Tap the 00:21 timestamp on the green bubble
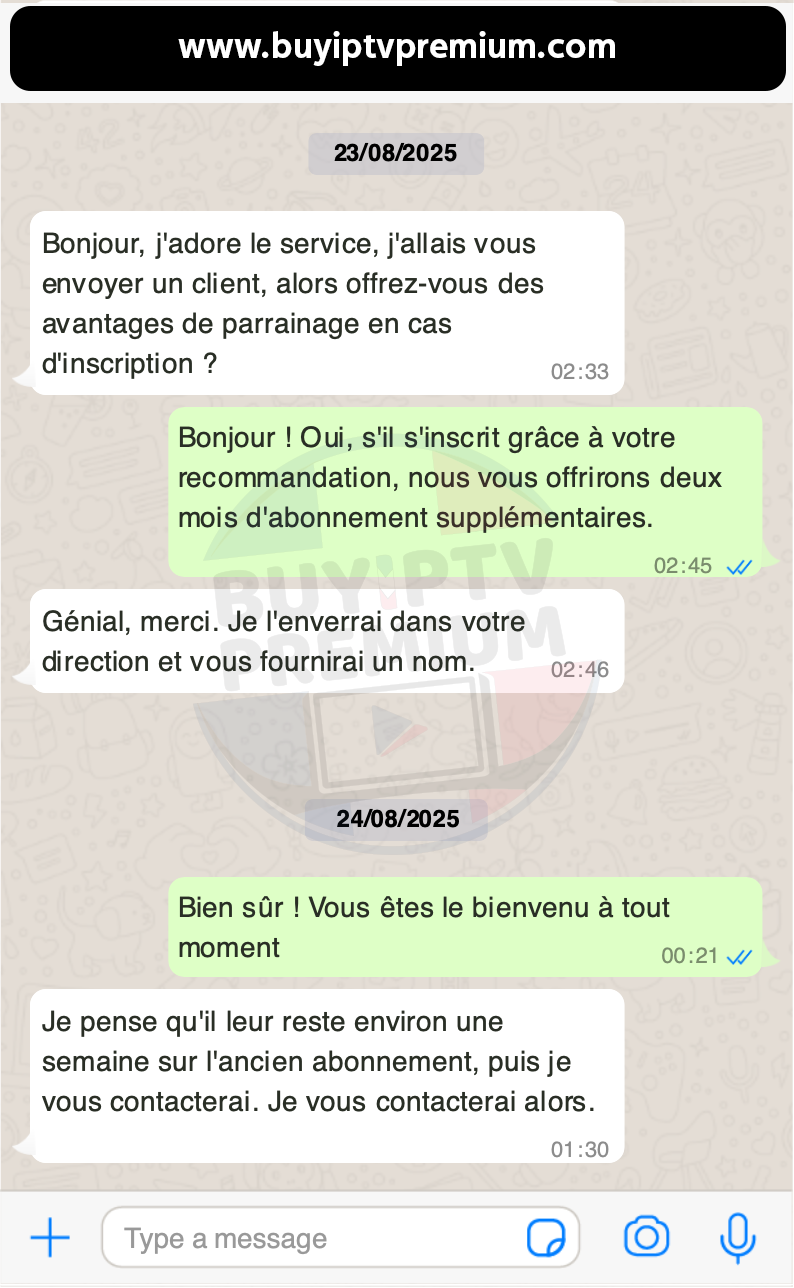 pyautogui.click(x=690, y=956)
